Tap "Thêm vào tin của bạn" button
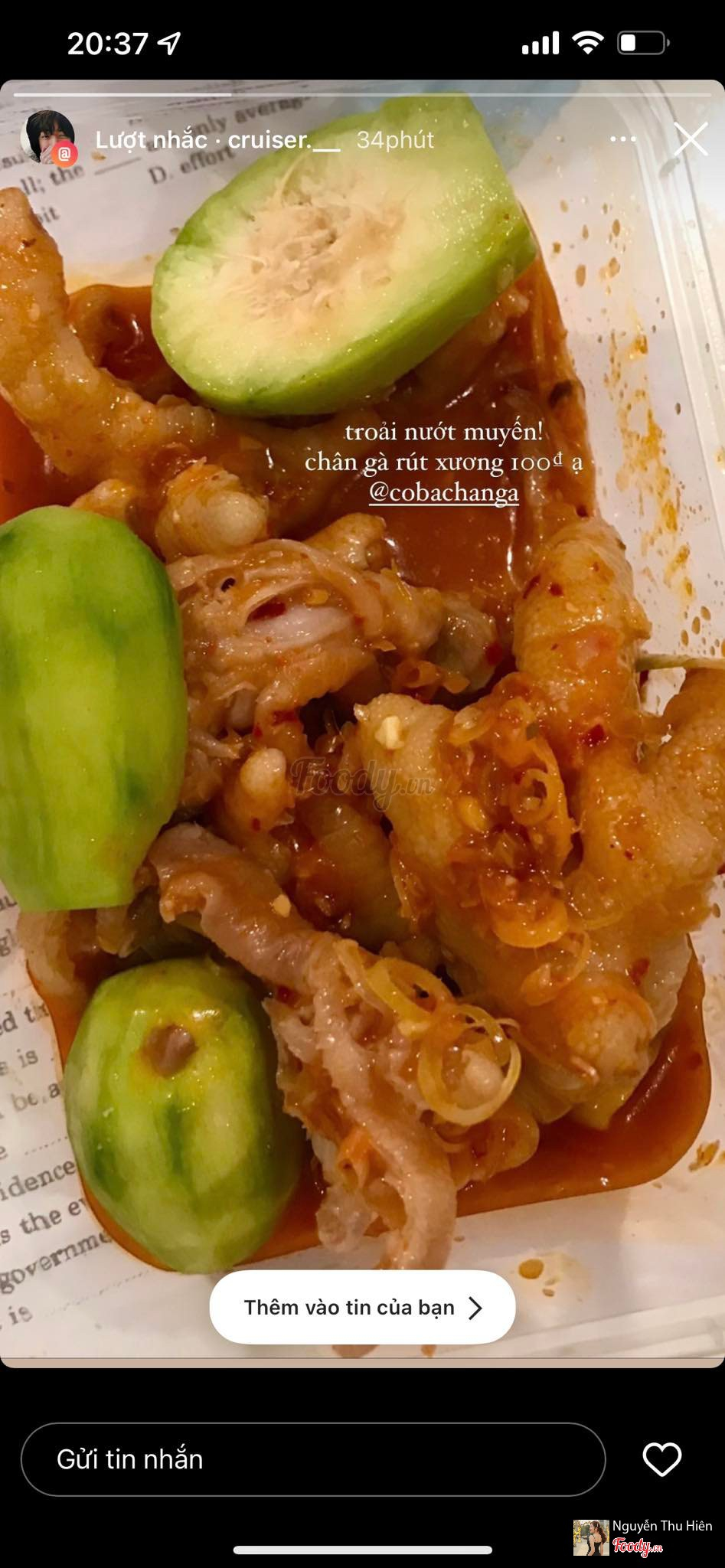The width and height of the screenshot is (725, 1568). (362, 1307)
